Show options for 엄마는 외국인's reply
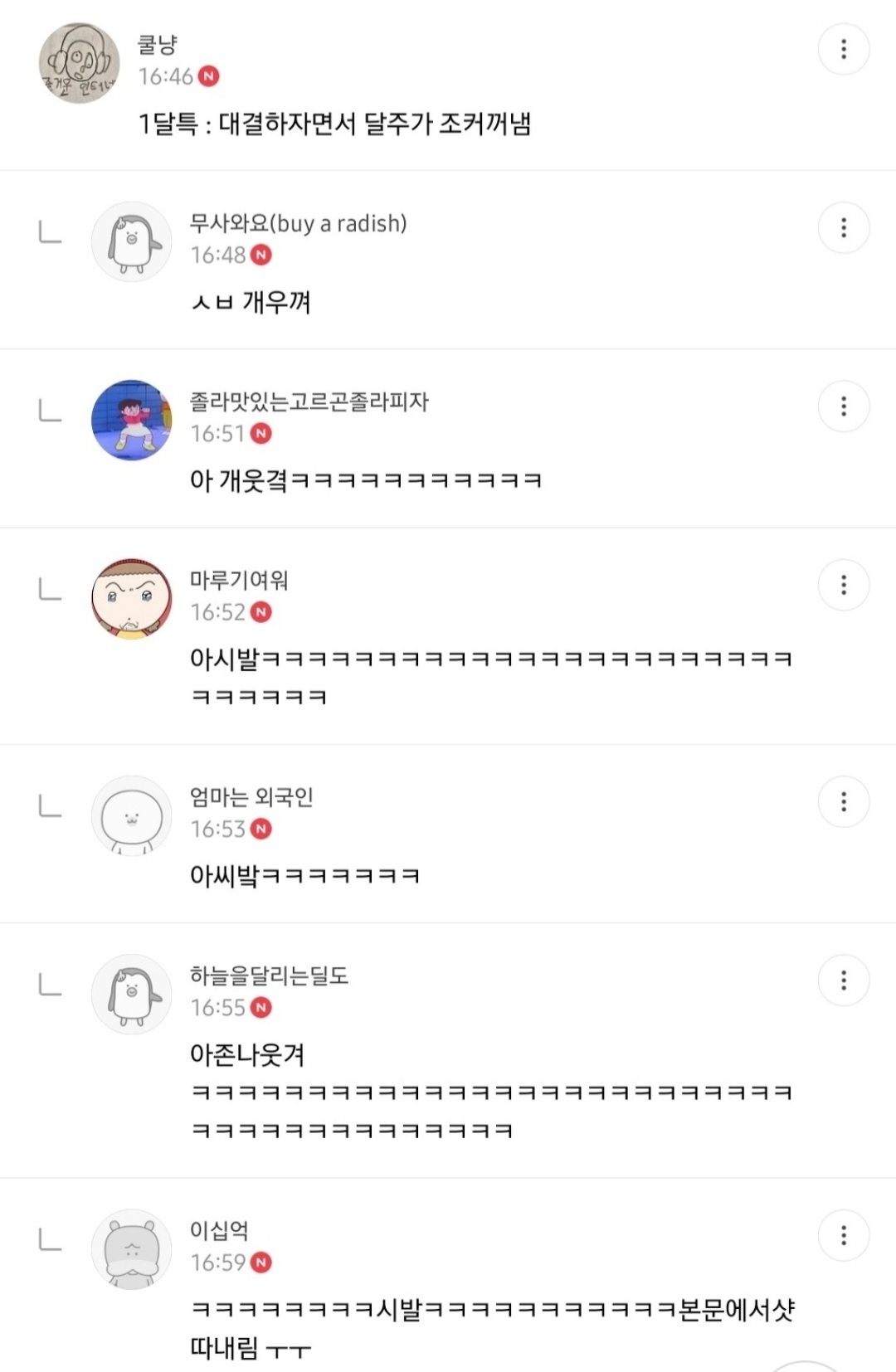This screenshot has width=896, height=1372. click(x=843, y=801)
